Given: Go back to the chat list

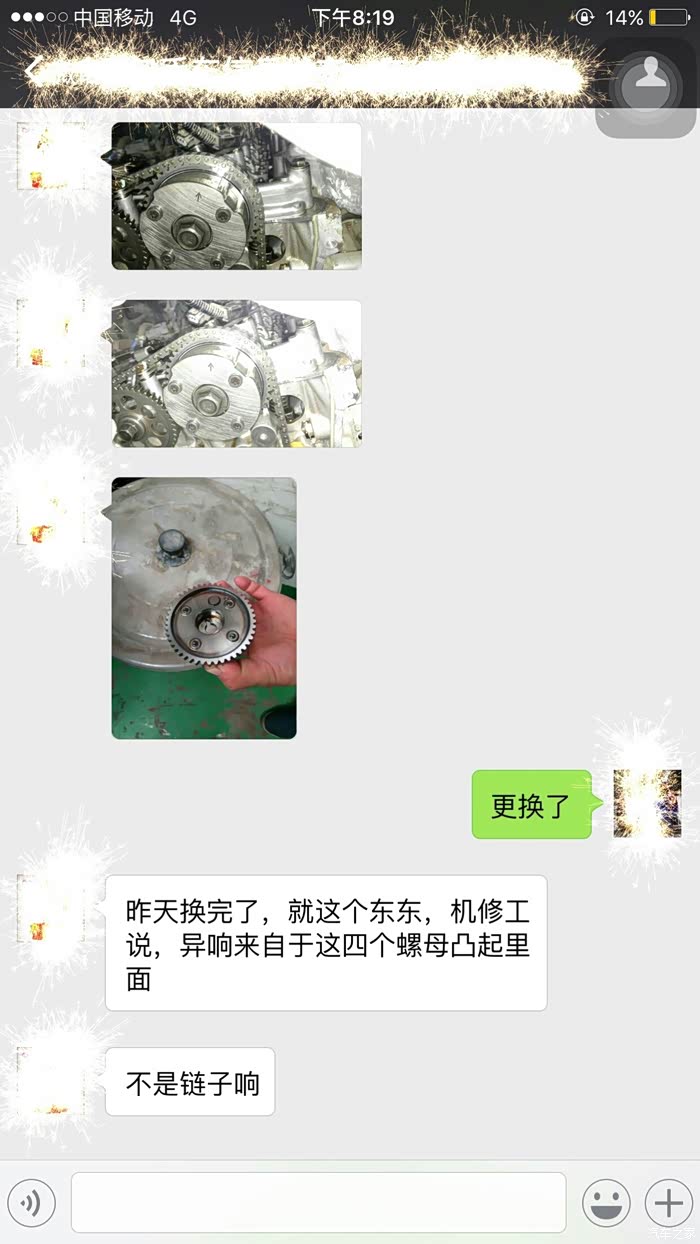Looking at the screenshot, I should coord(32,70).
